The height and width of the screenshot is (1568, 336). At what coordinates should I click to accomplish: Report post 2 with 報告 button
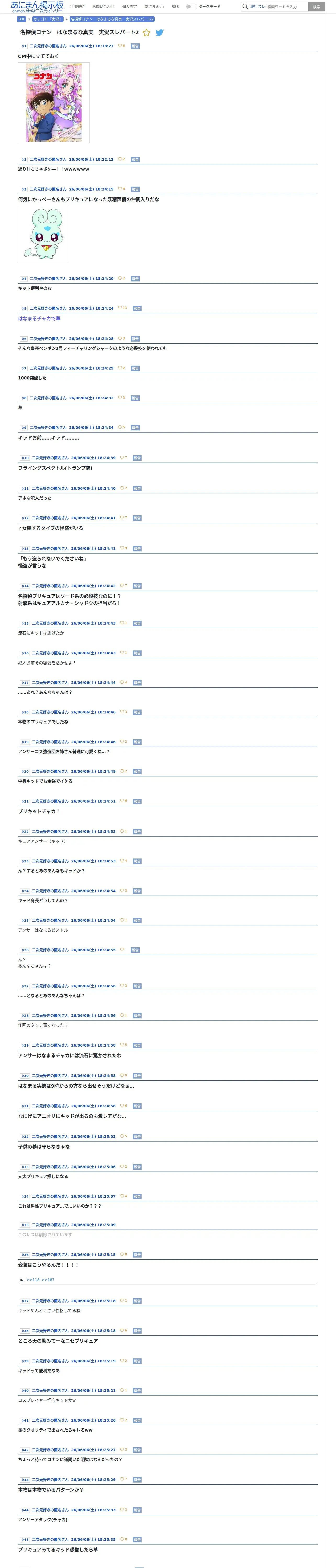coord(135,159)
